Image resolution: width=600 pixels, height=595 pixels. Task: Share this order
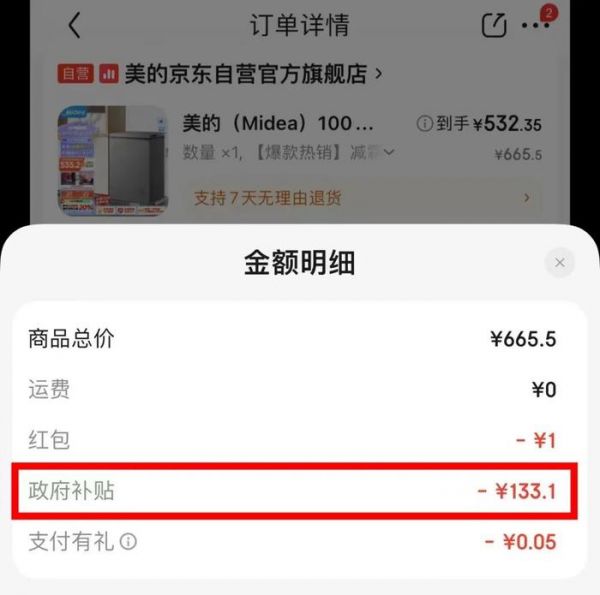coord(494,26)
